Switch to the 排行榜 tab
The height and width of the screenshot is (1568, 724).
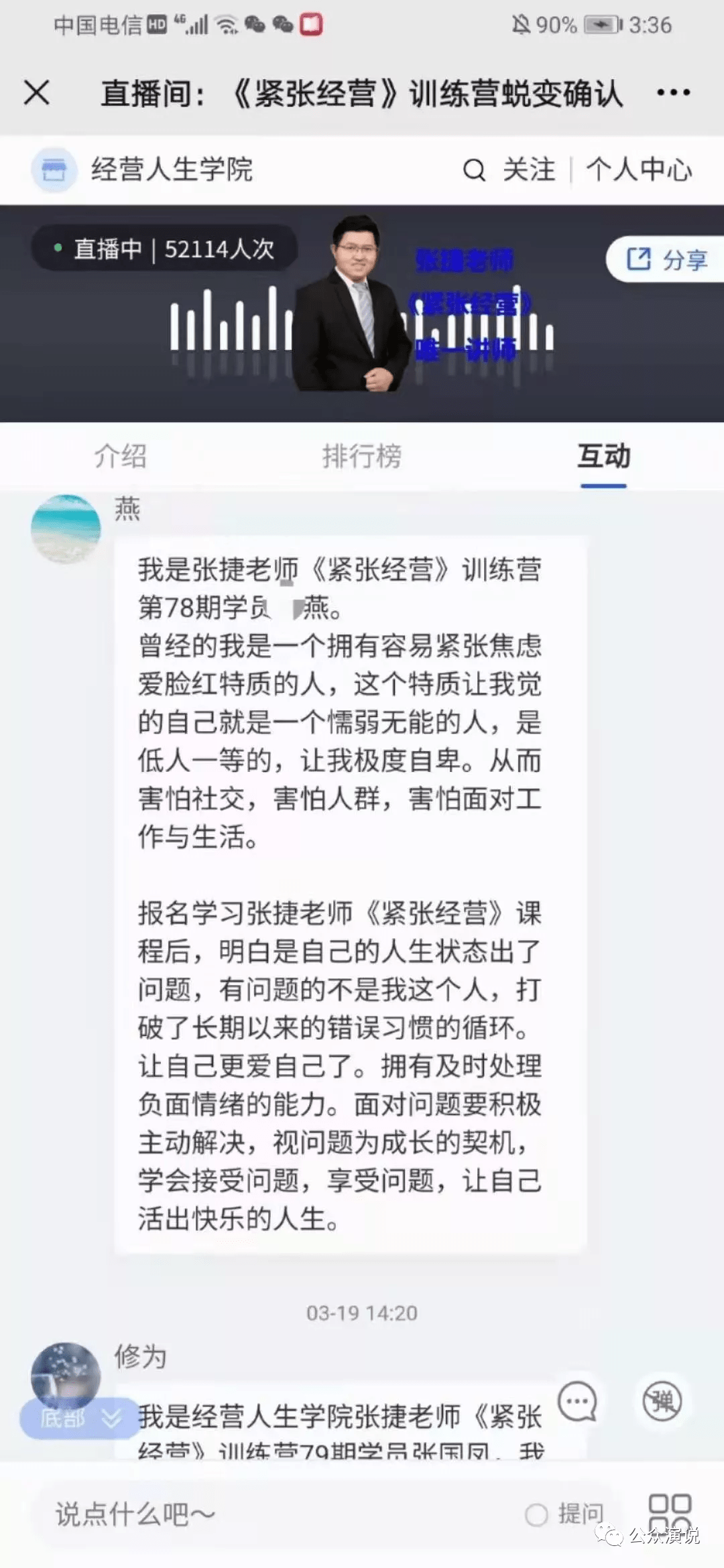361,456
